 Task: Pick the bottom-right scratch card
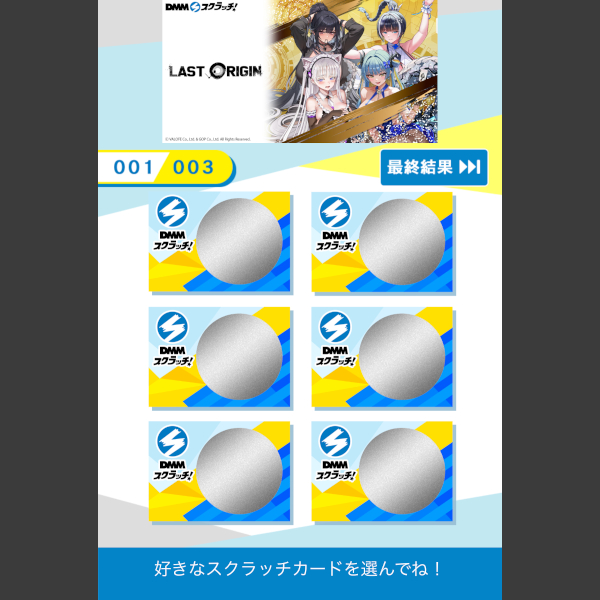pos(382,470)
